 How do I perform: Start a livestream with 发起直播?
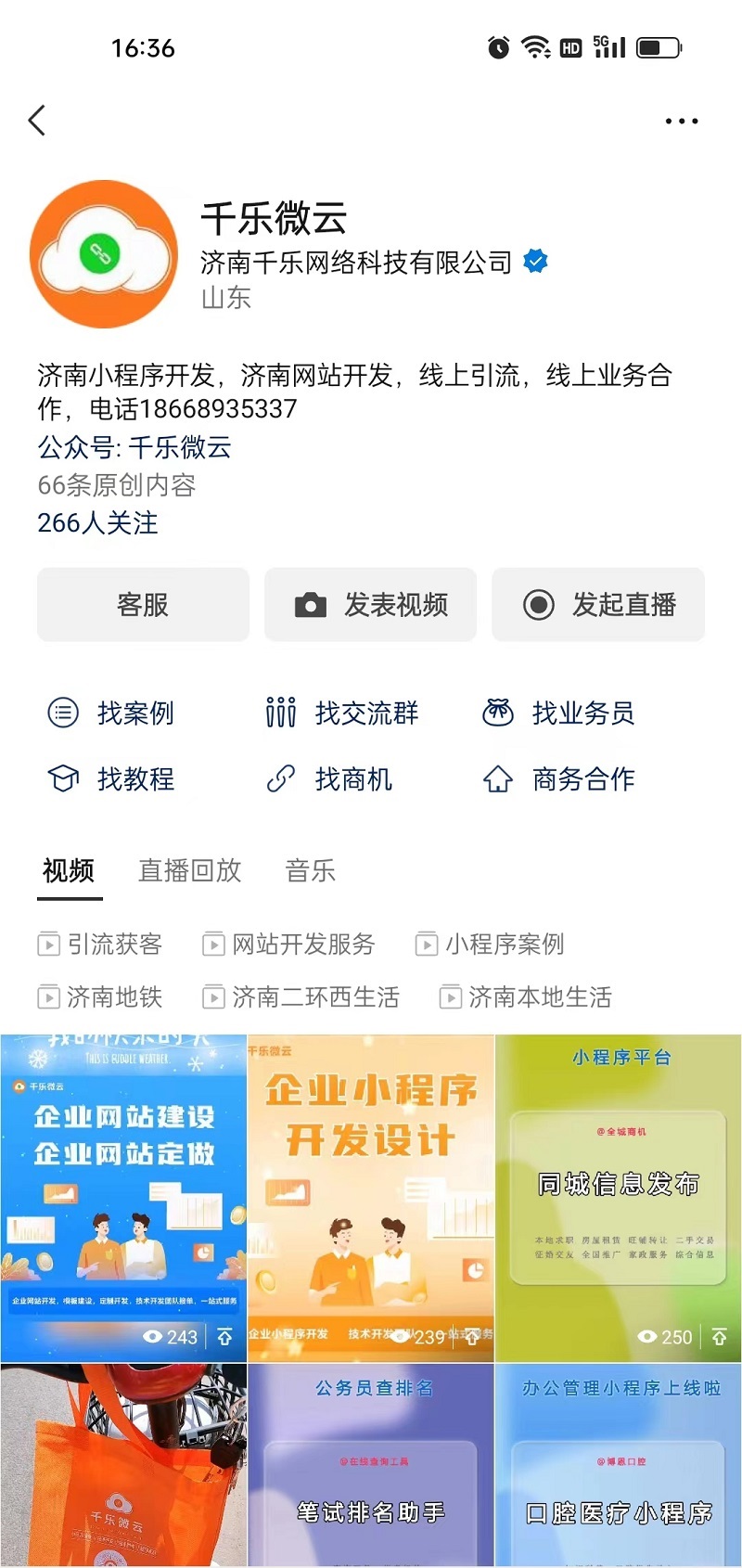(598, 605)
